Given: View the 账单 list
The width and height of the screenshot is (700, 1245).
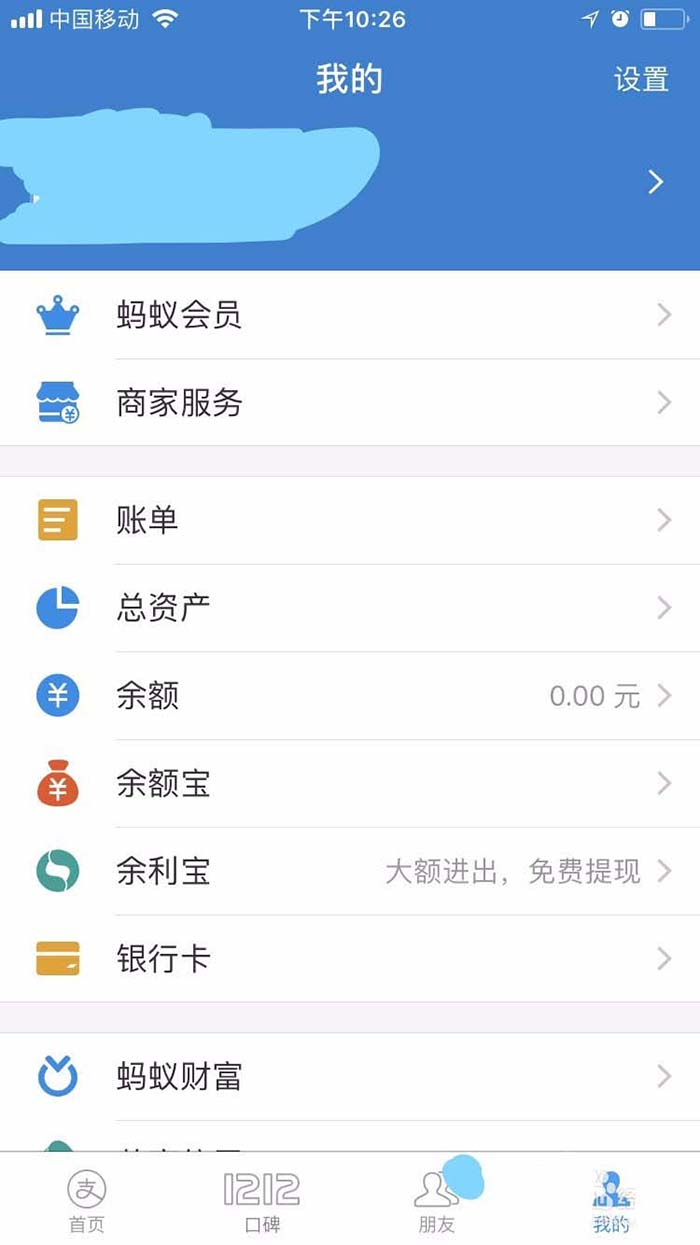Looking at the screenshot, I should click(350, 520).
